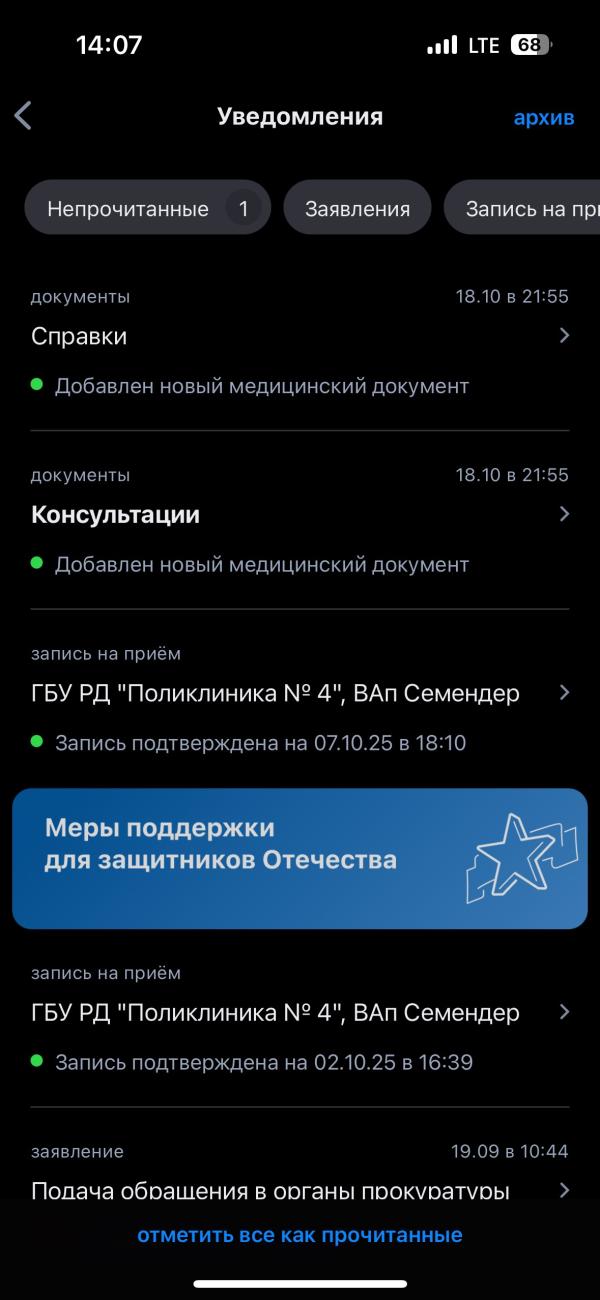The image size is (600, 1300).
Task: Go back from the Уведомления screen
Action: [x=24, y=116]
